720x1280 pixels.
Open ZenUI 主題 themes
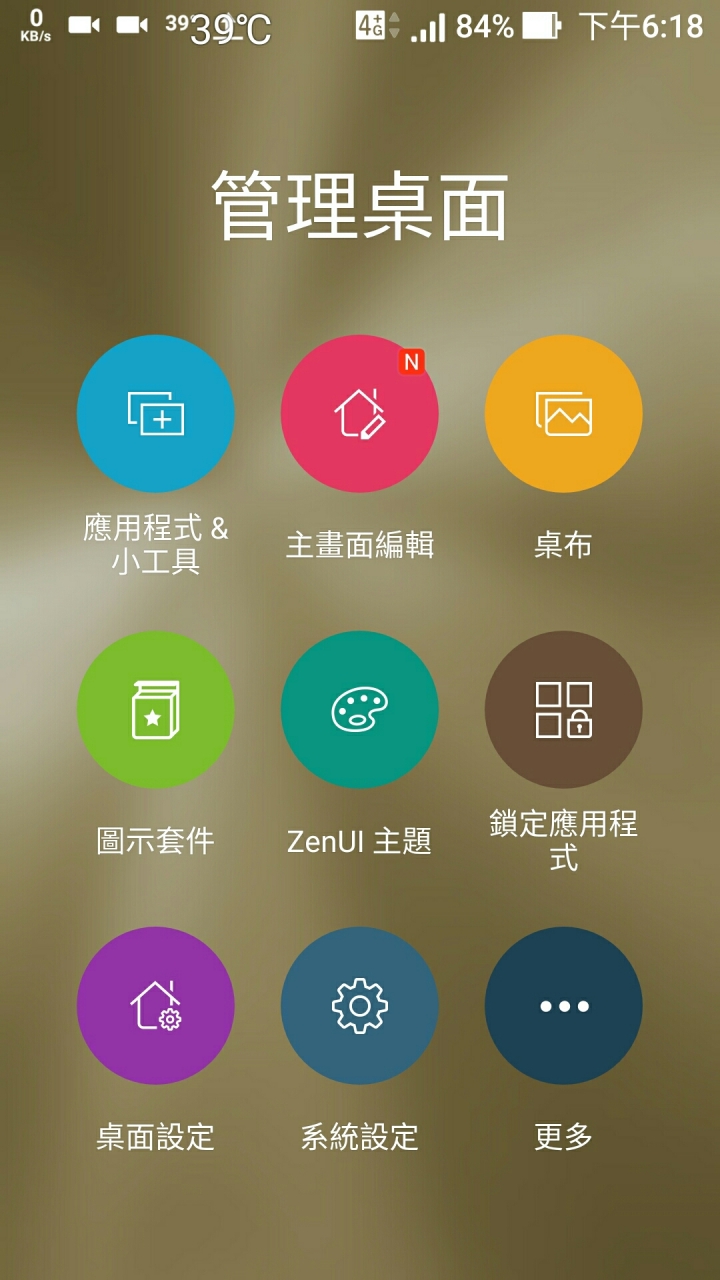pyautogui.click(x=360, y=710)
